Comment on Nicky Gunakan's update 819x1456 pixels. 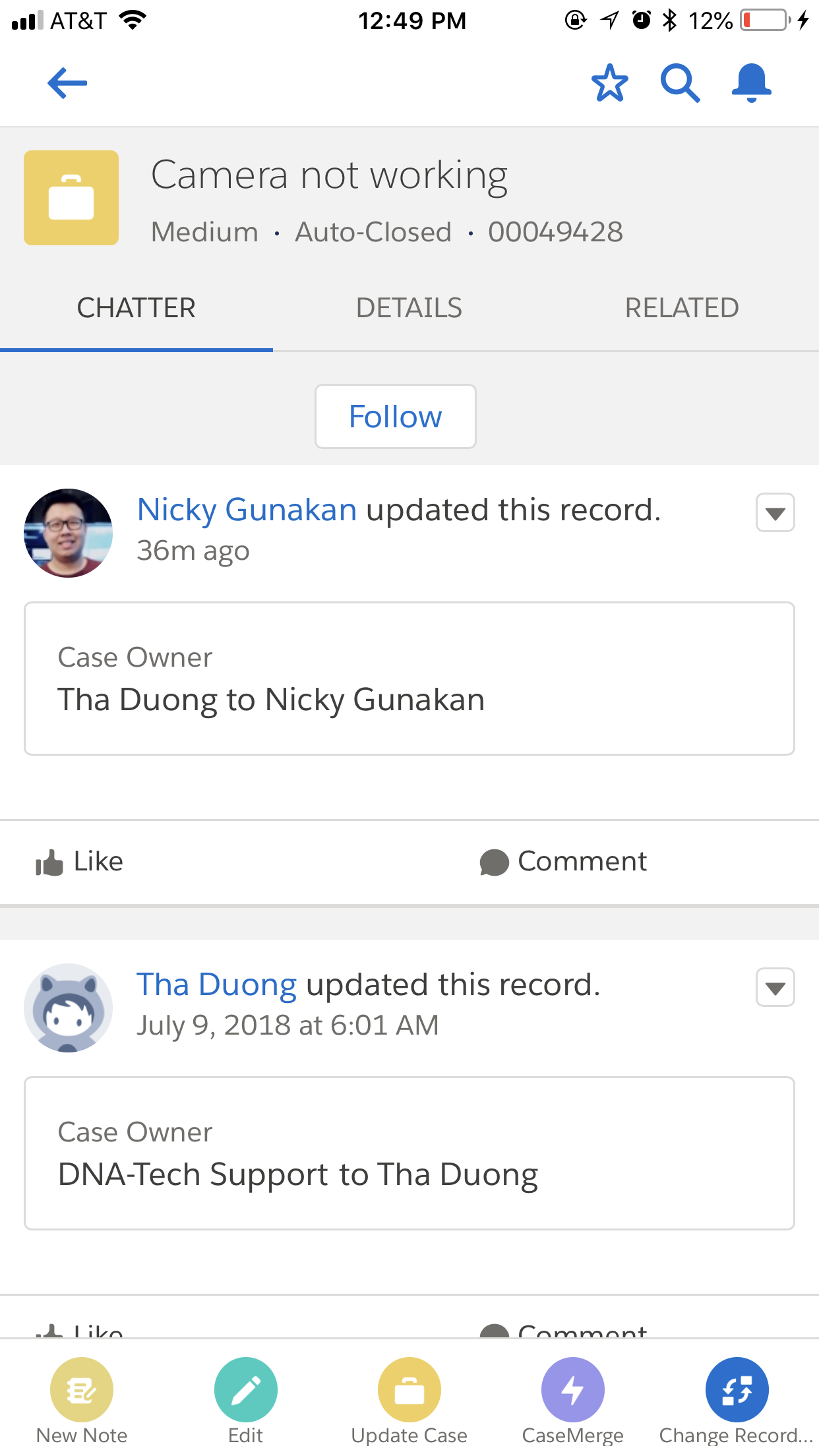(564, 862)
